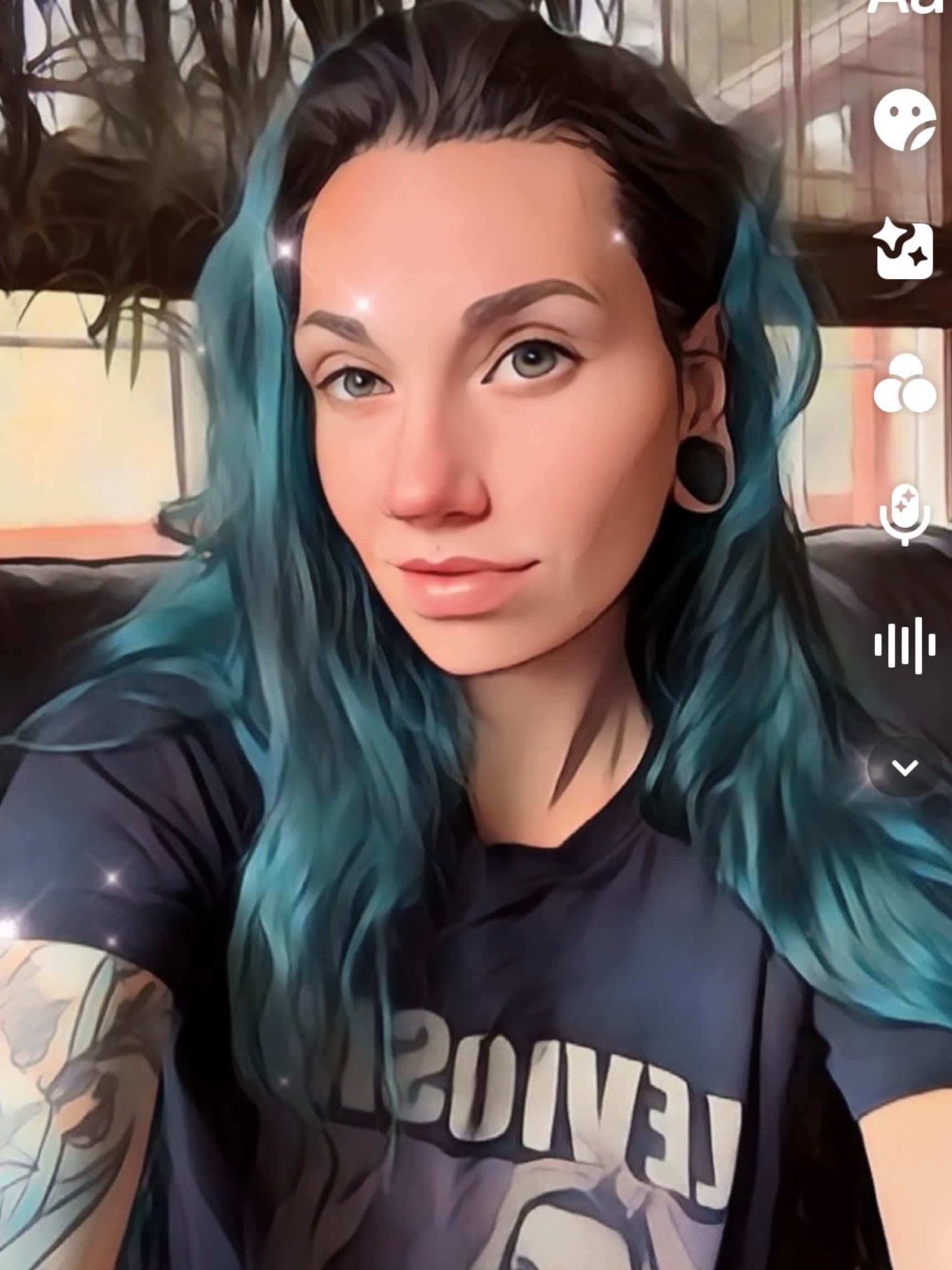Open the sparkle microphone voice tool
The height and width of the screenshot is (1270, 952).
pyautogui.click(x=905, y=515)
